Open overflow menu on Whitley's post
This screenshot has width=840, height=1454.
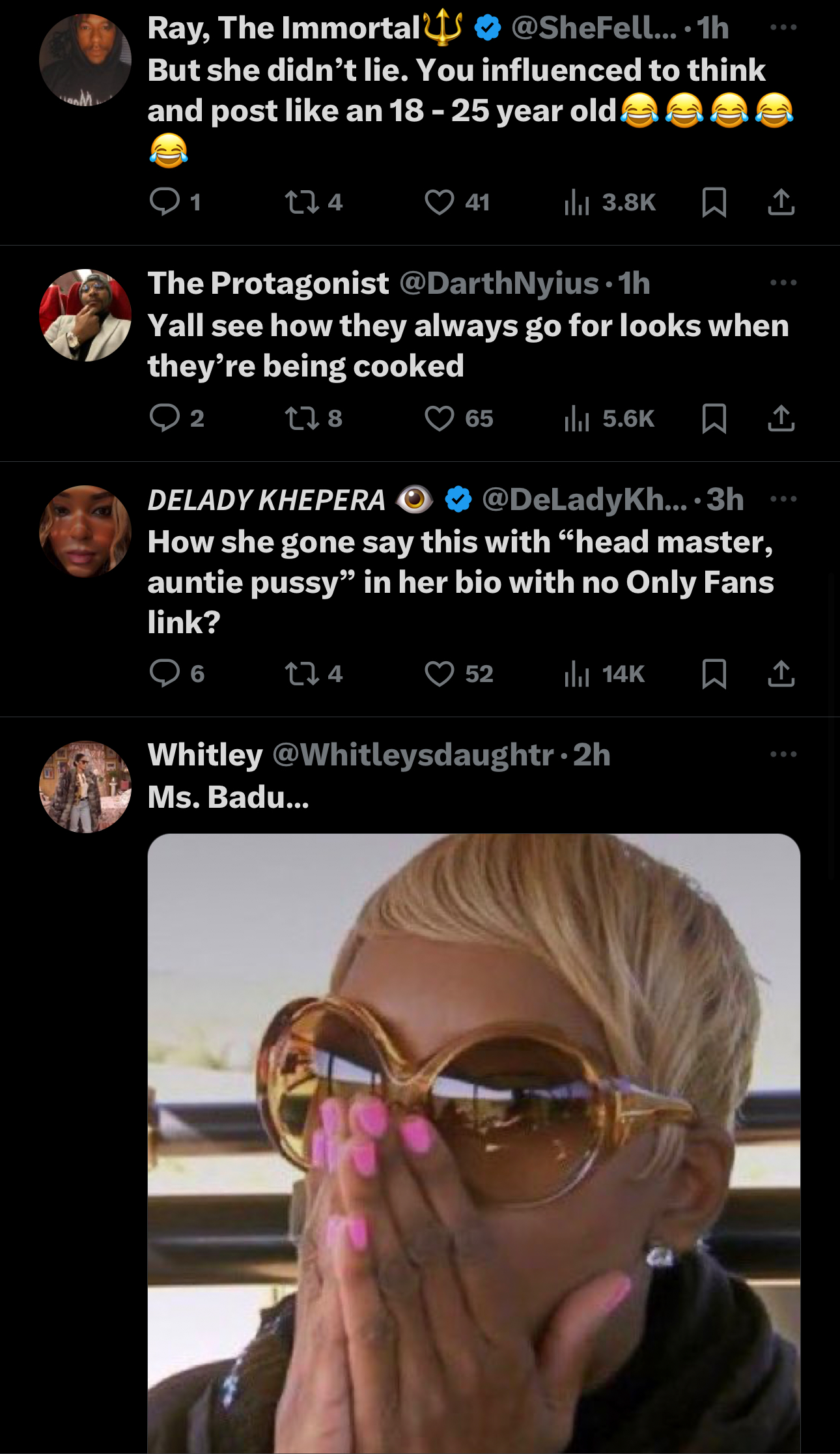pos(783,754)
